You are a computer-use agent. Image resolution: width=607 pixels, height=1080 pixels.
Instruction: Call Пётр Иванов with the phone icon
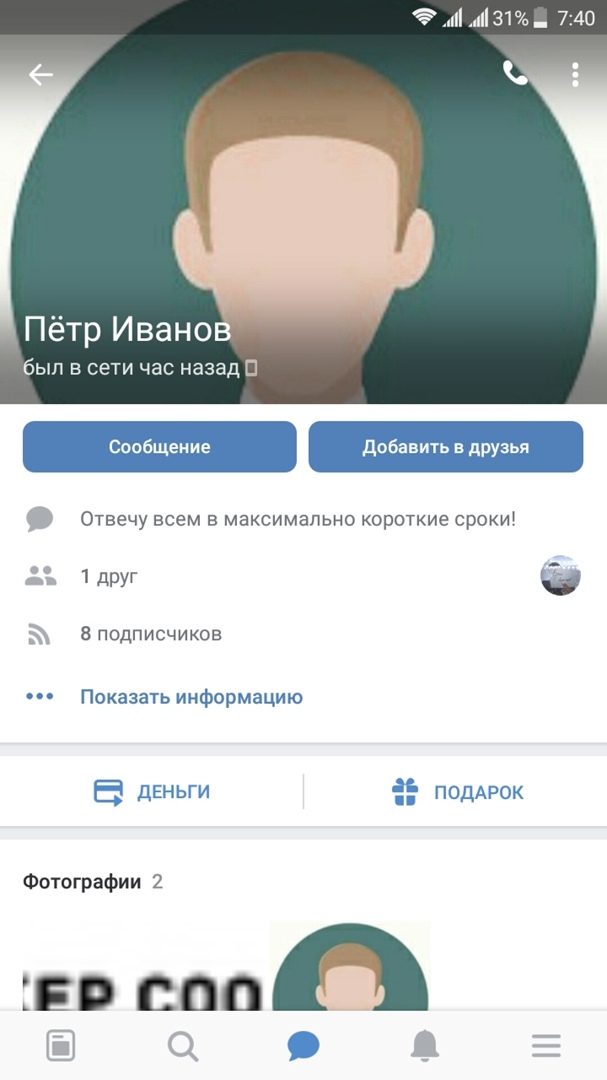tap(515, 73)
